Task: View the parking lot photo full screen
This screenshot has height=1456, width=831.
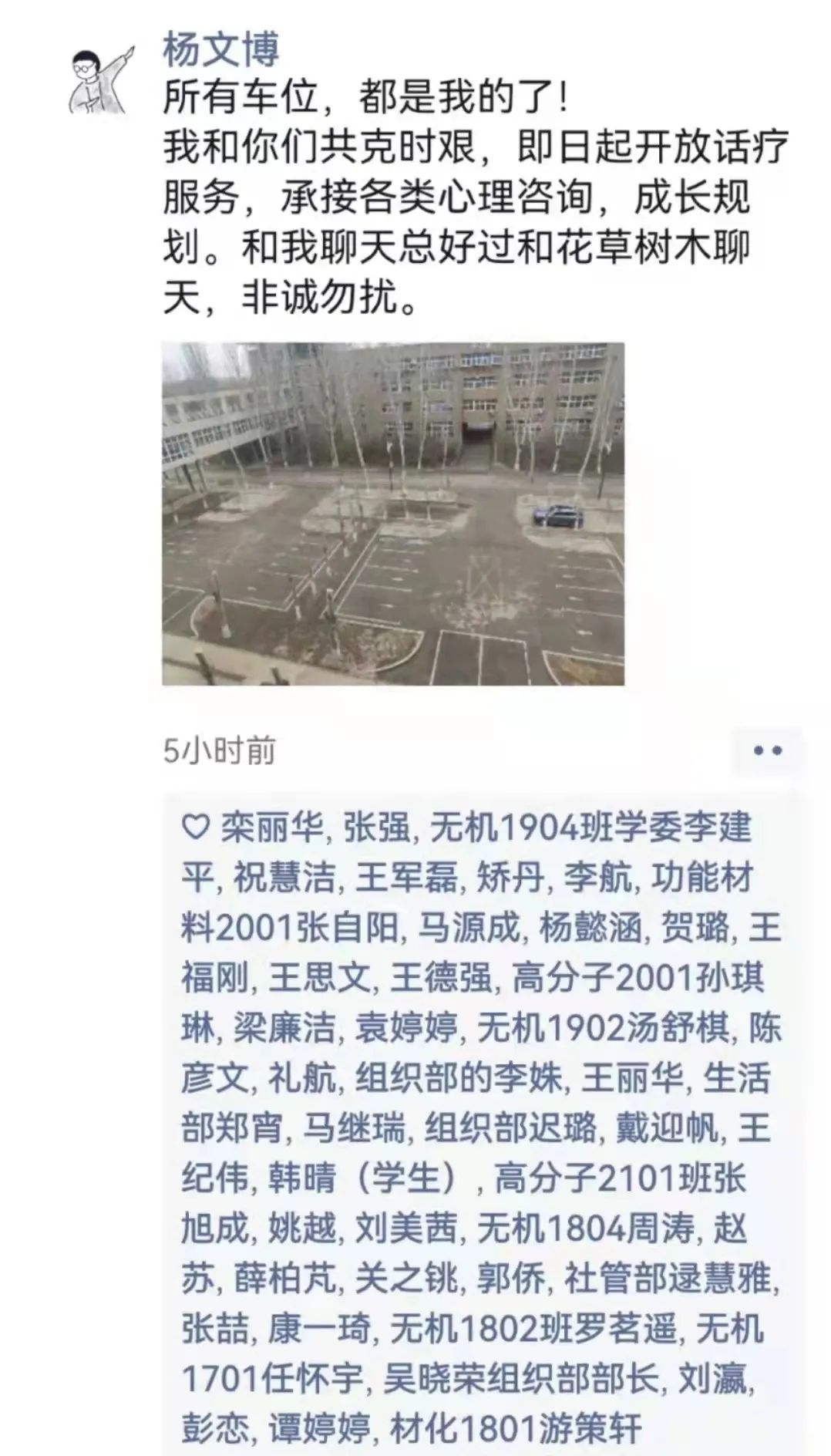Action: click(392, 514)
